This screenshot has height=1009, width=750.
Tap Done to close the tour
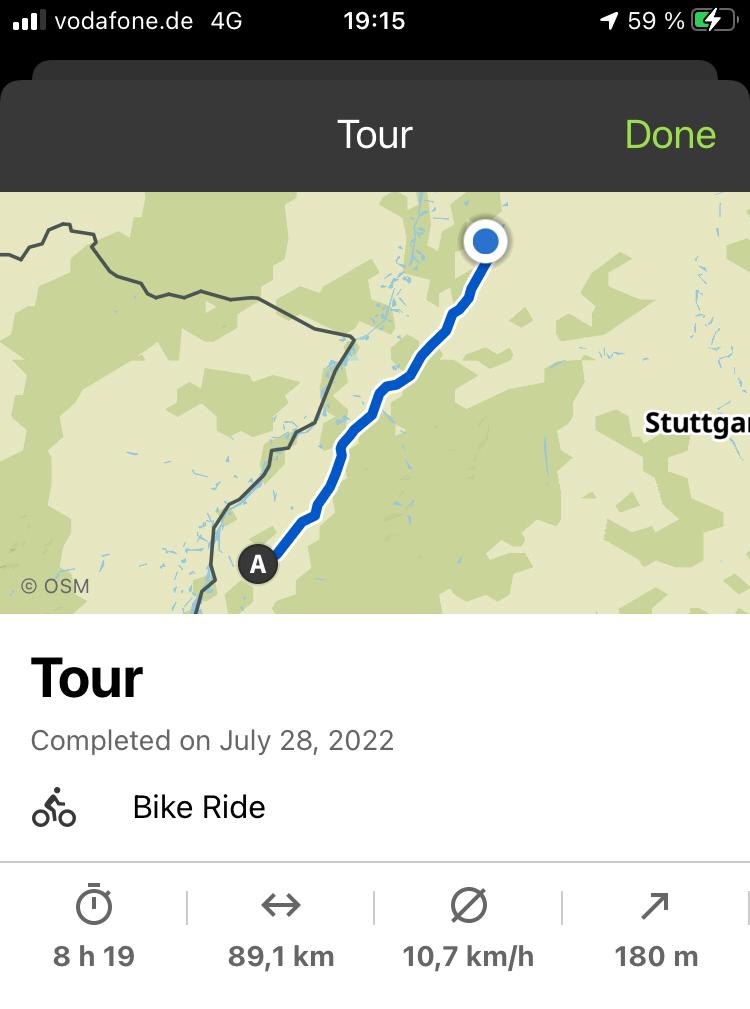(x=670, y=135)
